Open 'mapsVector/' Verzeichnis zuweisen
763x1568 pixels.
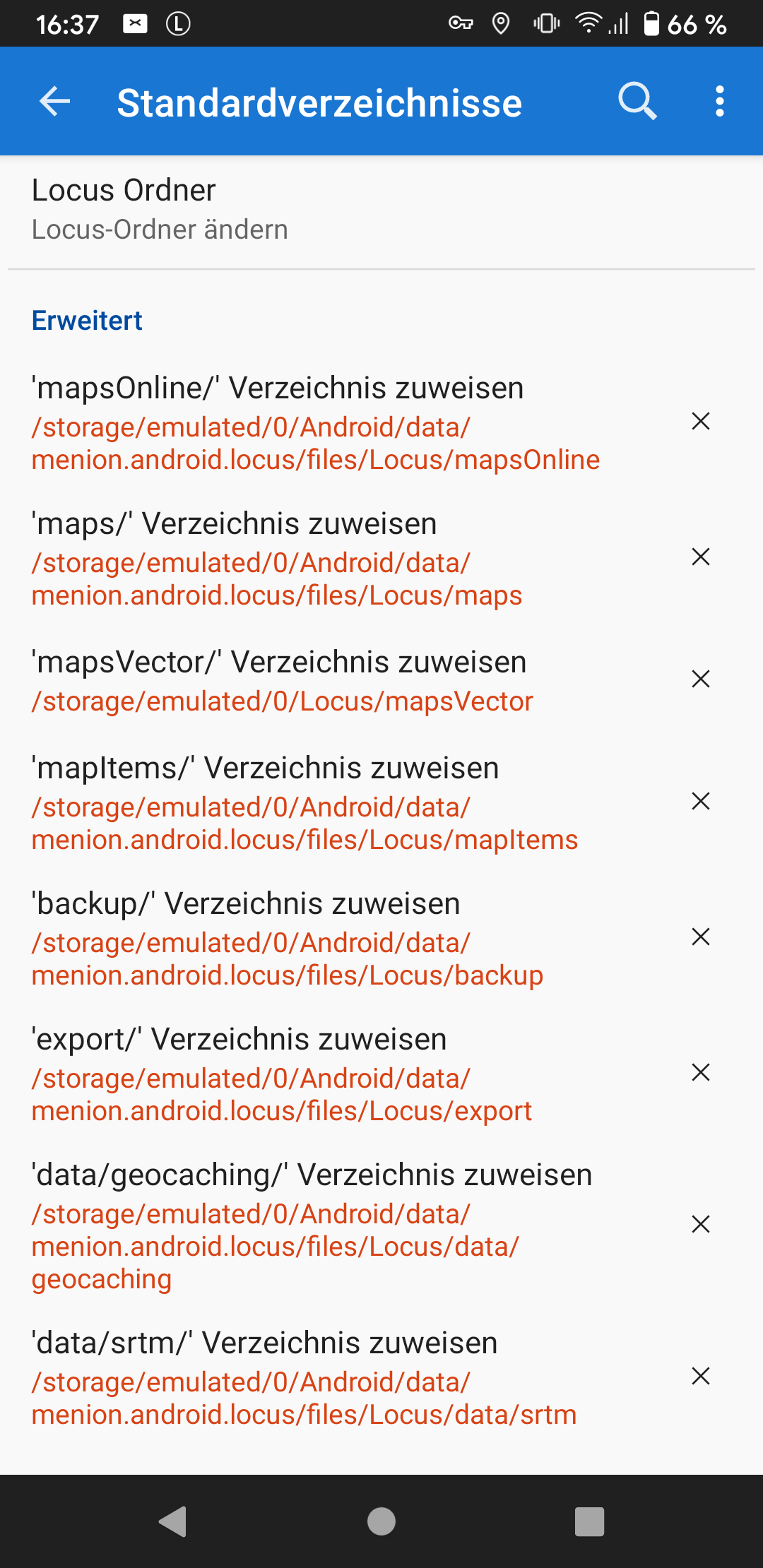pos(283,680)
